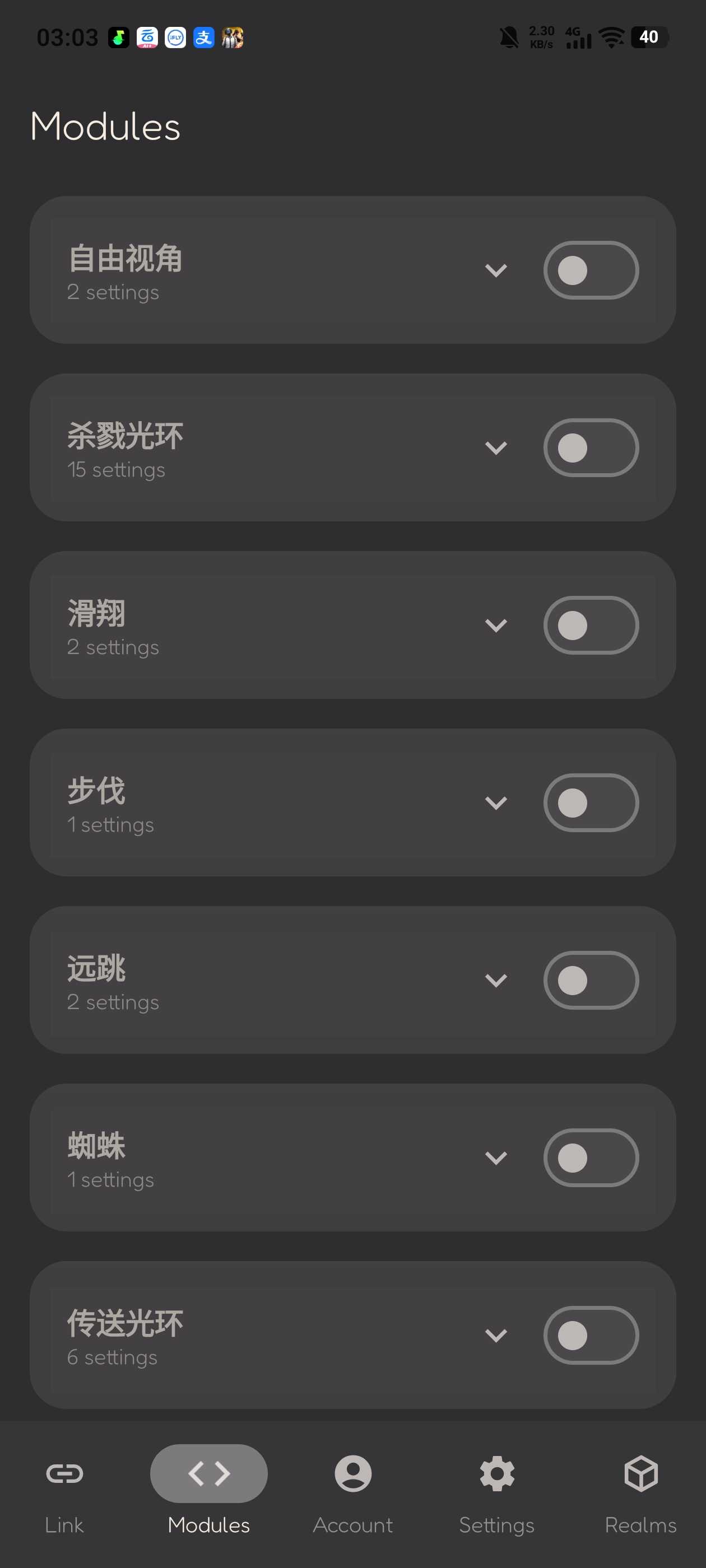Expand the 远跳 settings chevron

tap(496, 980)
